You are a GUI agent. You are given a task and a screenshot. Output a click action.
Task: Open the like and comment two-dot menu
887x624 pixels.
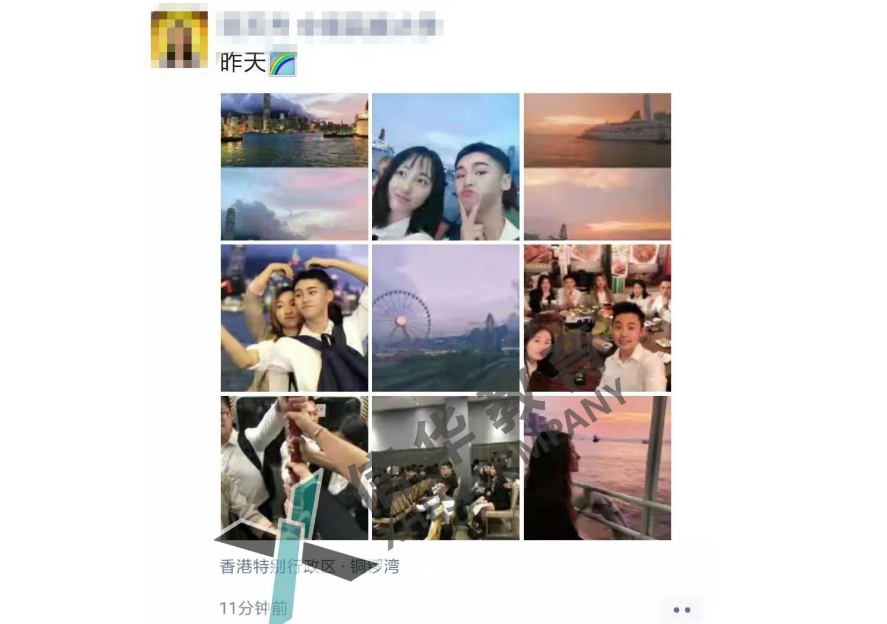tap(682, 609)
